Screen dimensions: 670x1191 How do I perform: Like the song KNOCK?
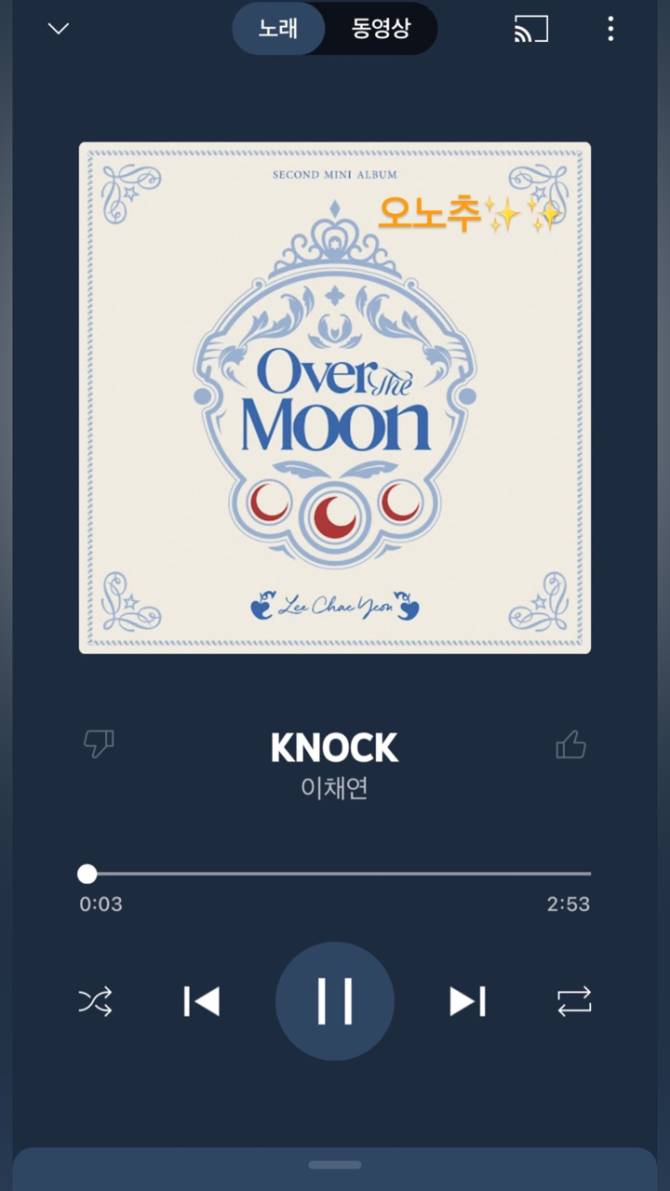pyautogui.click(x=571, y=745)
